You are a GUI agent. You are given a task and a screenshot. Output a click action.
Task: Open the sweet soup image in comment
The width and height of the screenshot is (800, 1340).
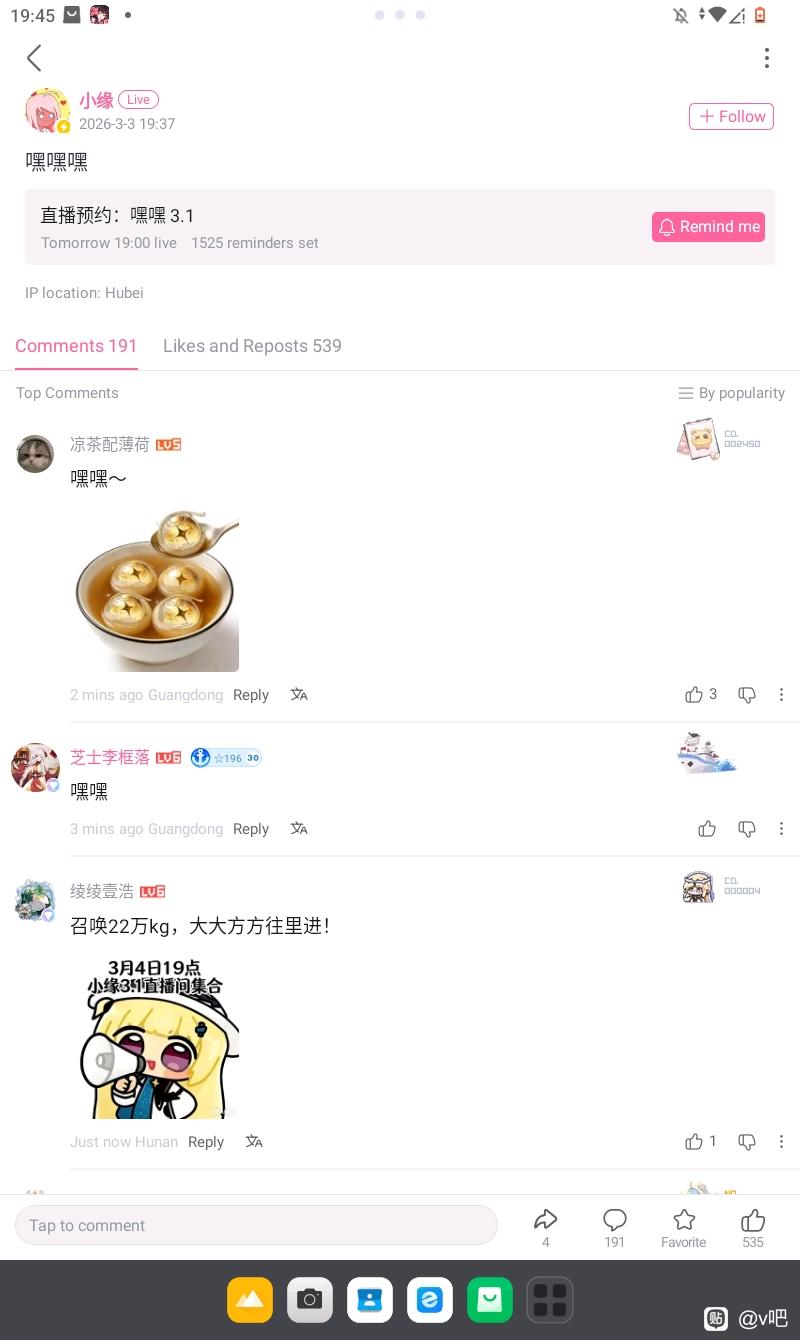pyautogui.click(x=155, y=590)
